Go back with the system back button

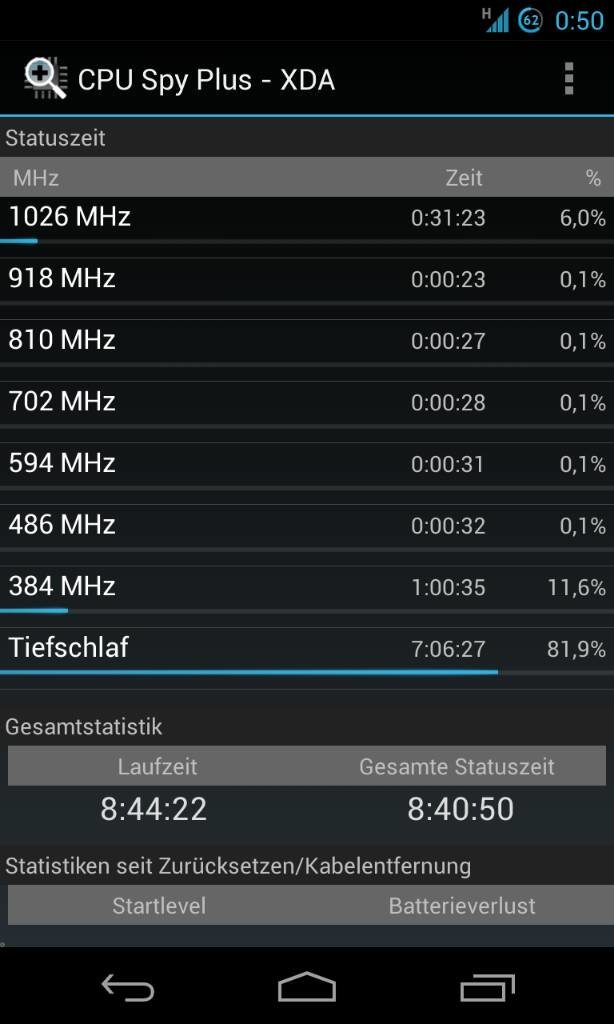pos(128,986)
